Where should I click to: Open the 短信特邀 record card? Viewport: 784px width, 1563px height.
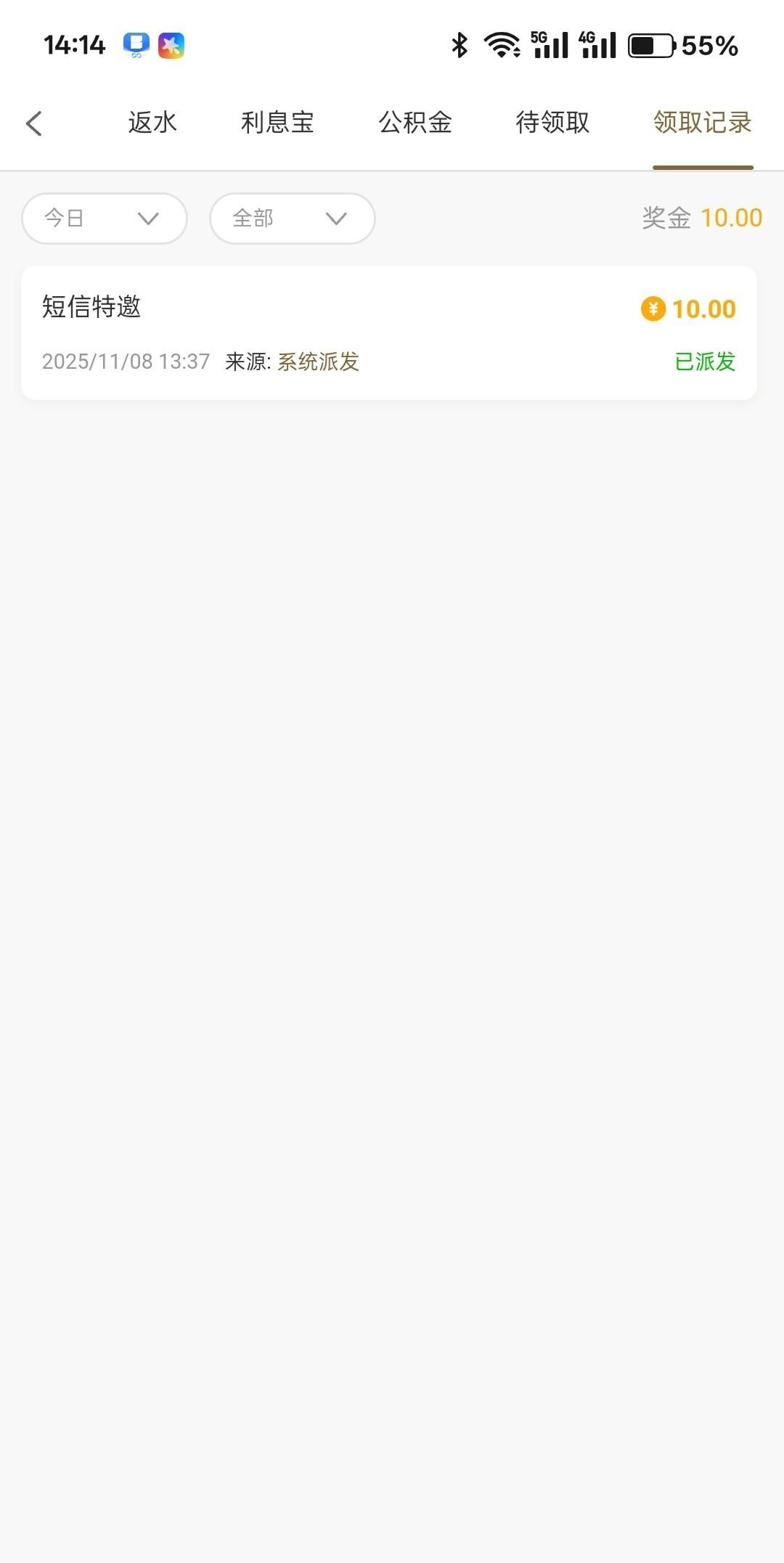(389, 332)
